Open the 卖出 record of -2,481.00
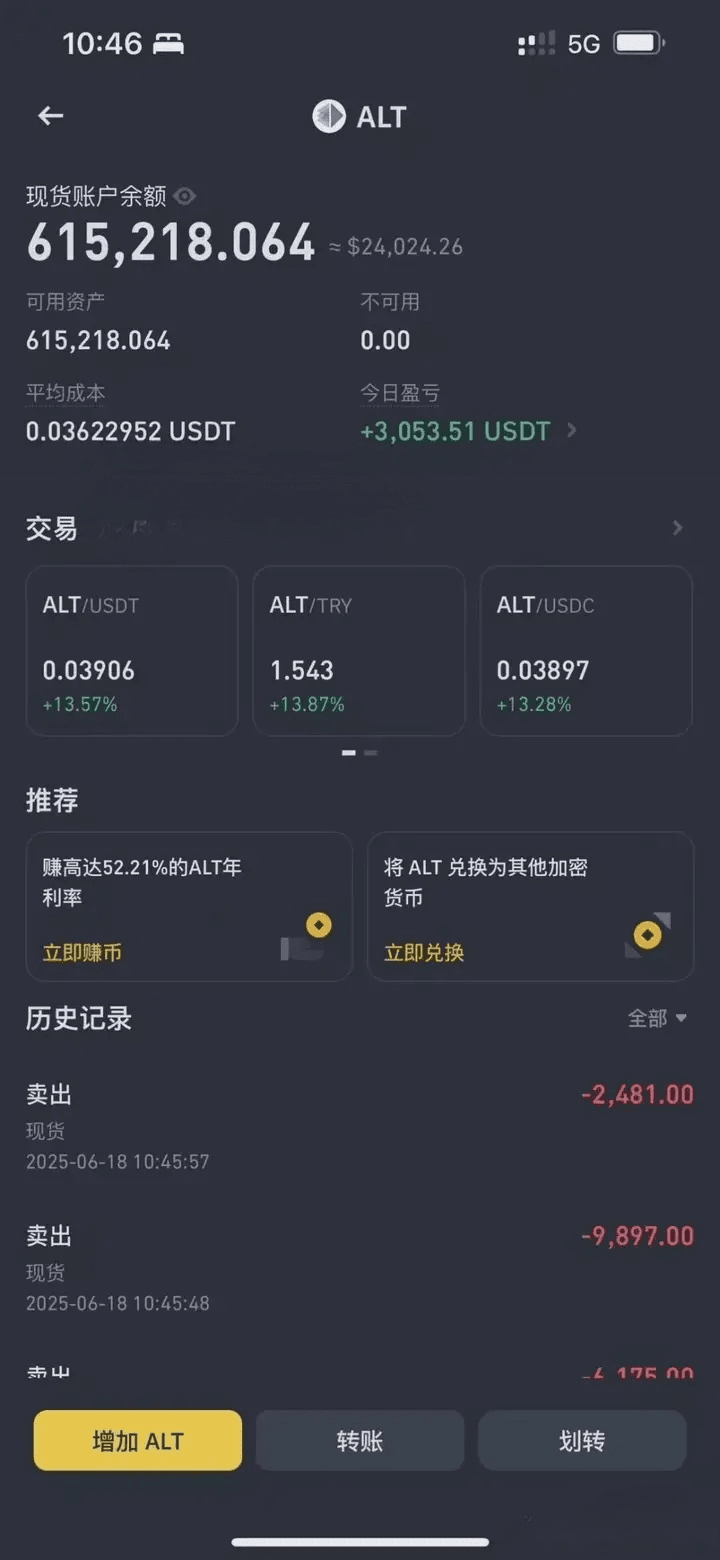This screenshot has height=1560, width=720. [x=360, y=1126]
